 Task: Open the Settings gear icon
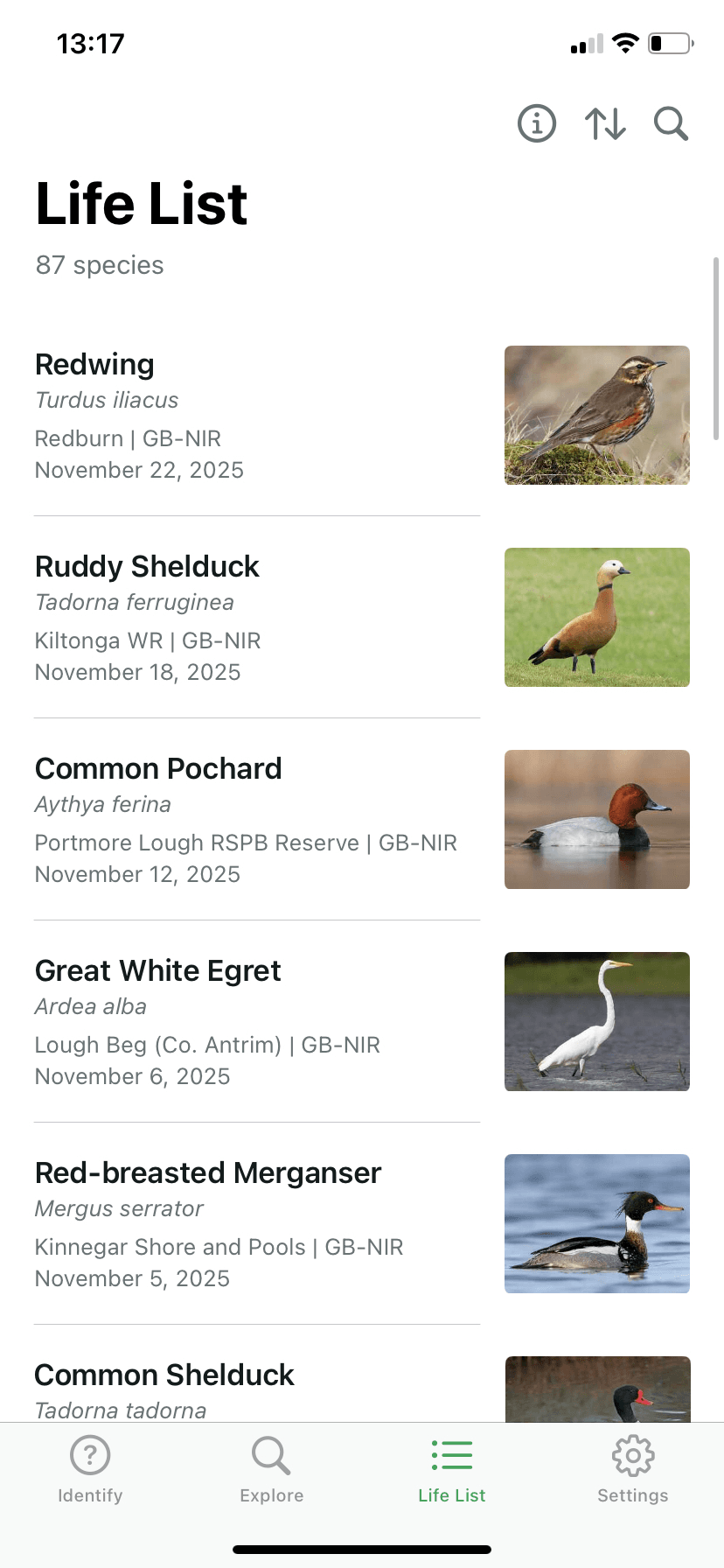click(x=632, y=1455)
